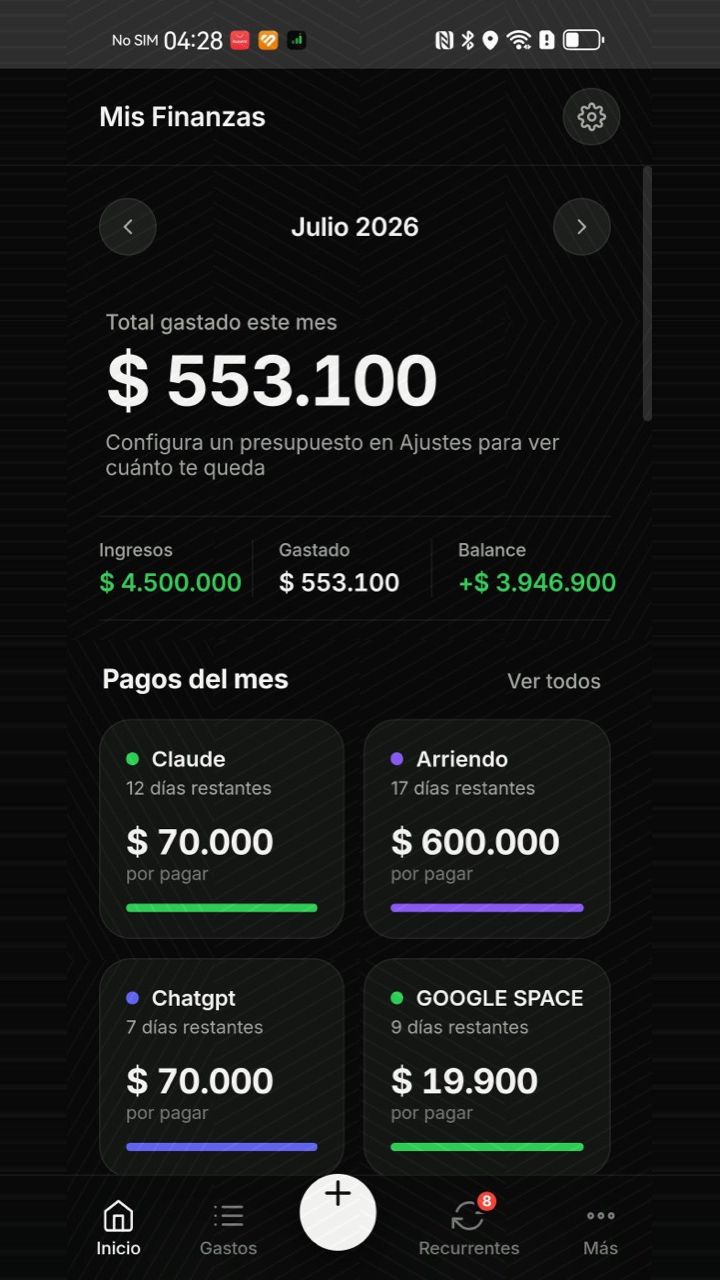Add a new entry with the plus button
720x1280 pixels.
click(x=338, y=1212)
